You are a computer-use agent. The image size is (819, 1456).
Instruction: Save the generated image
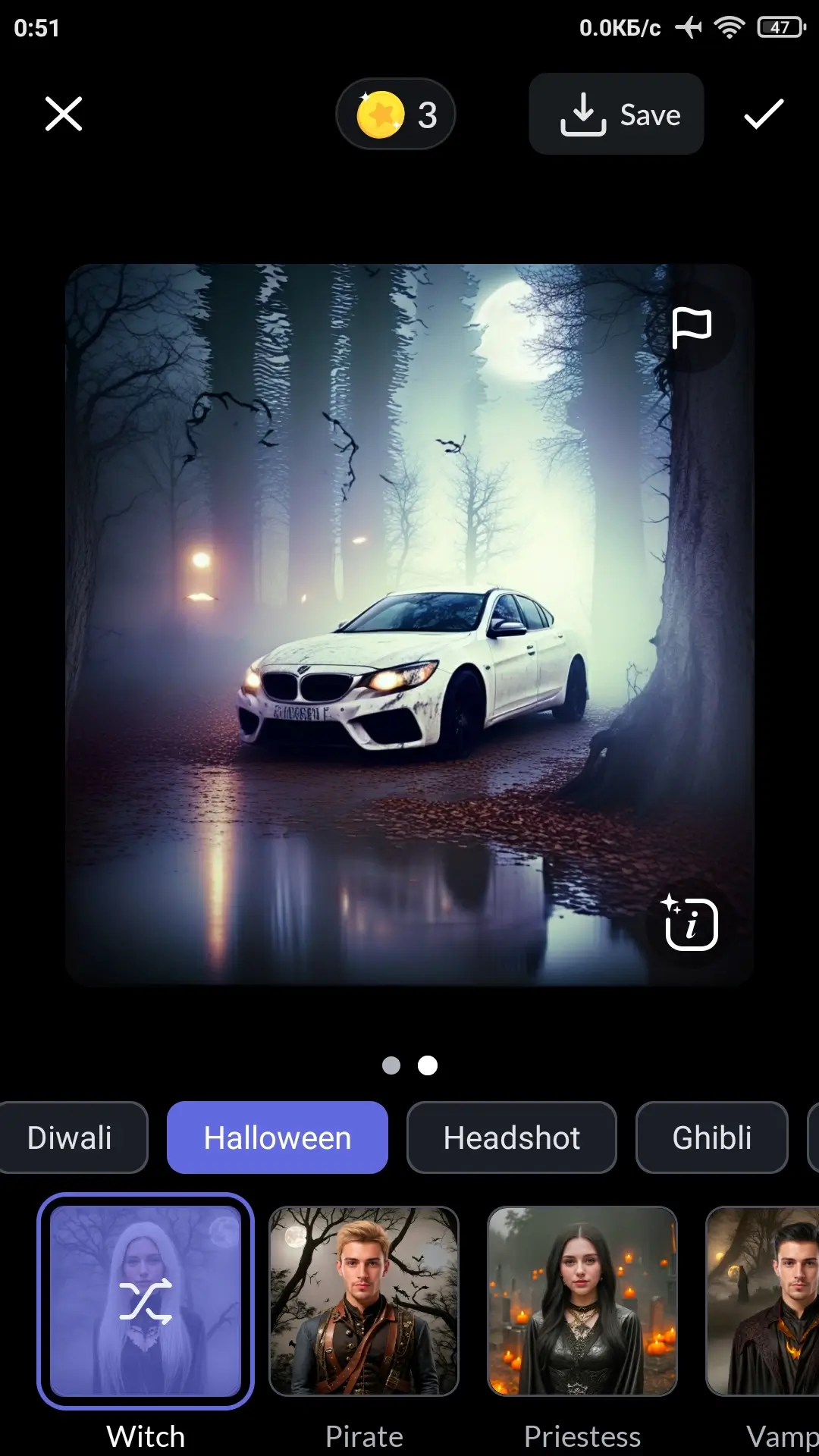(617, 115)
